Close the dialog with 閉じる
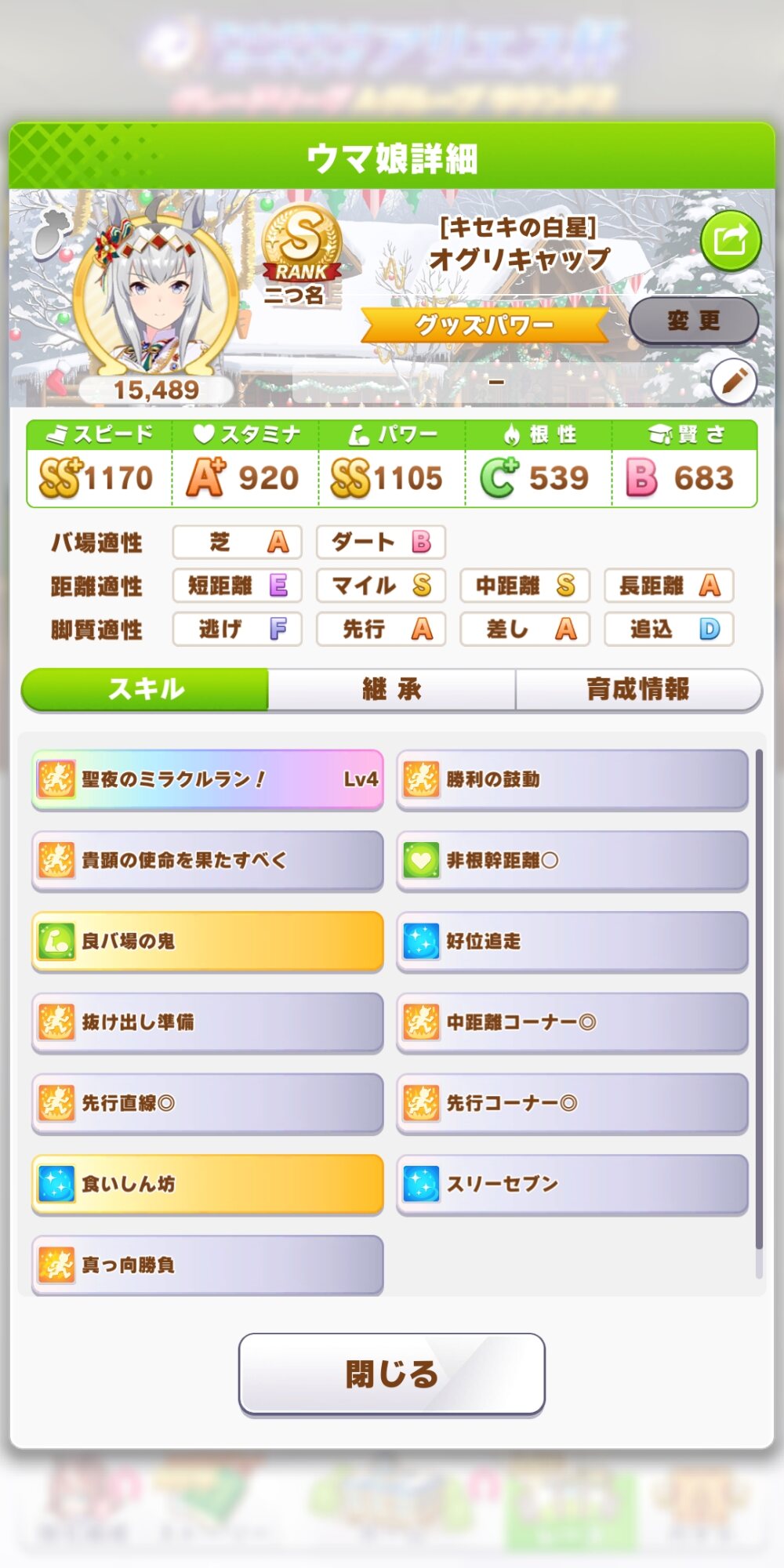This screenshot has width=784, height=1568. 391,1374
